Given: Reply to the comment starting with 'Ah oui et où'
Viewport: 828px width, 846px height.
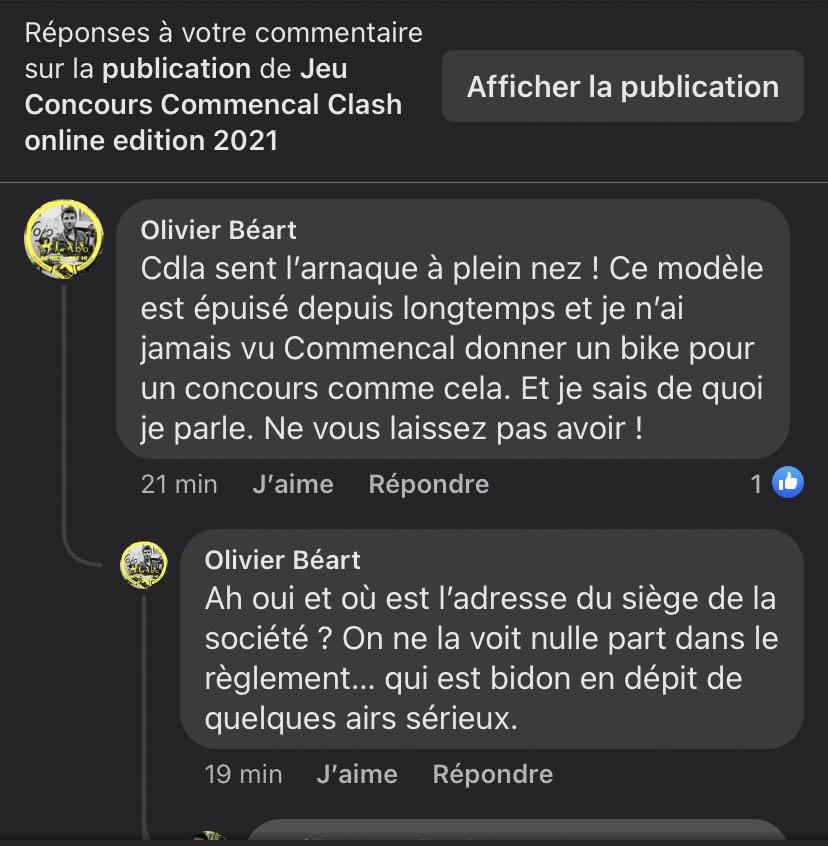Looking at the screenshot, I should pos(492,774).
